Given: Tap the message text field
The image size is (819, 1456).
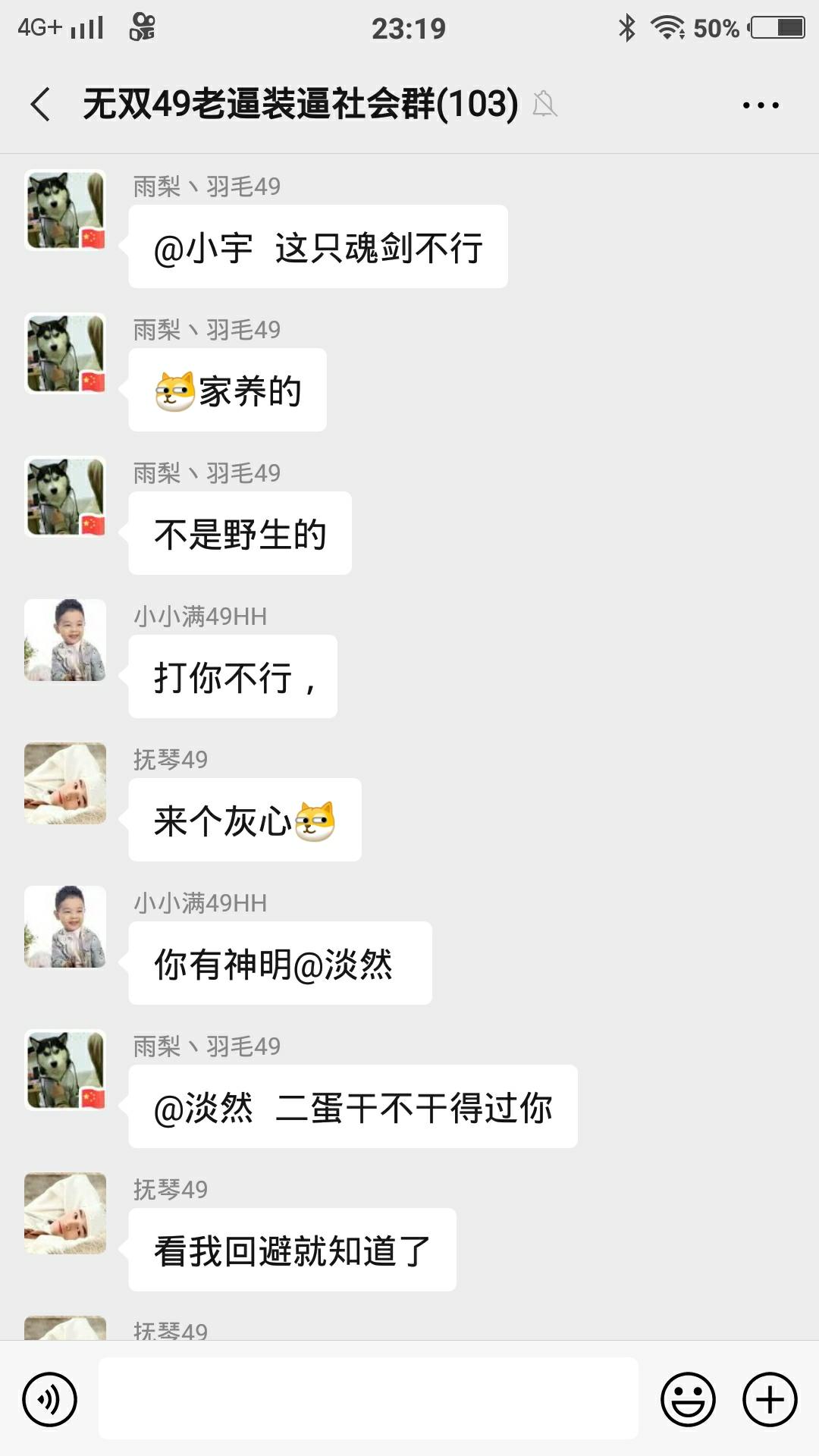Looking at the screenshot, I should click(x=369, y=1399).
